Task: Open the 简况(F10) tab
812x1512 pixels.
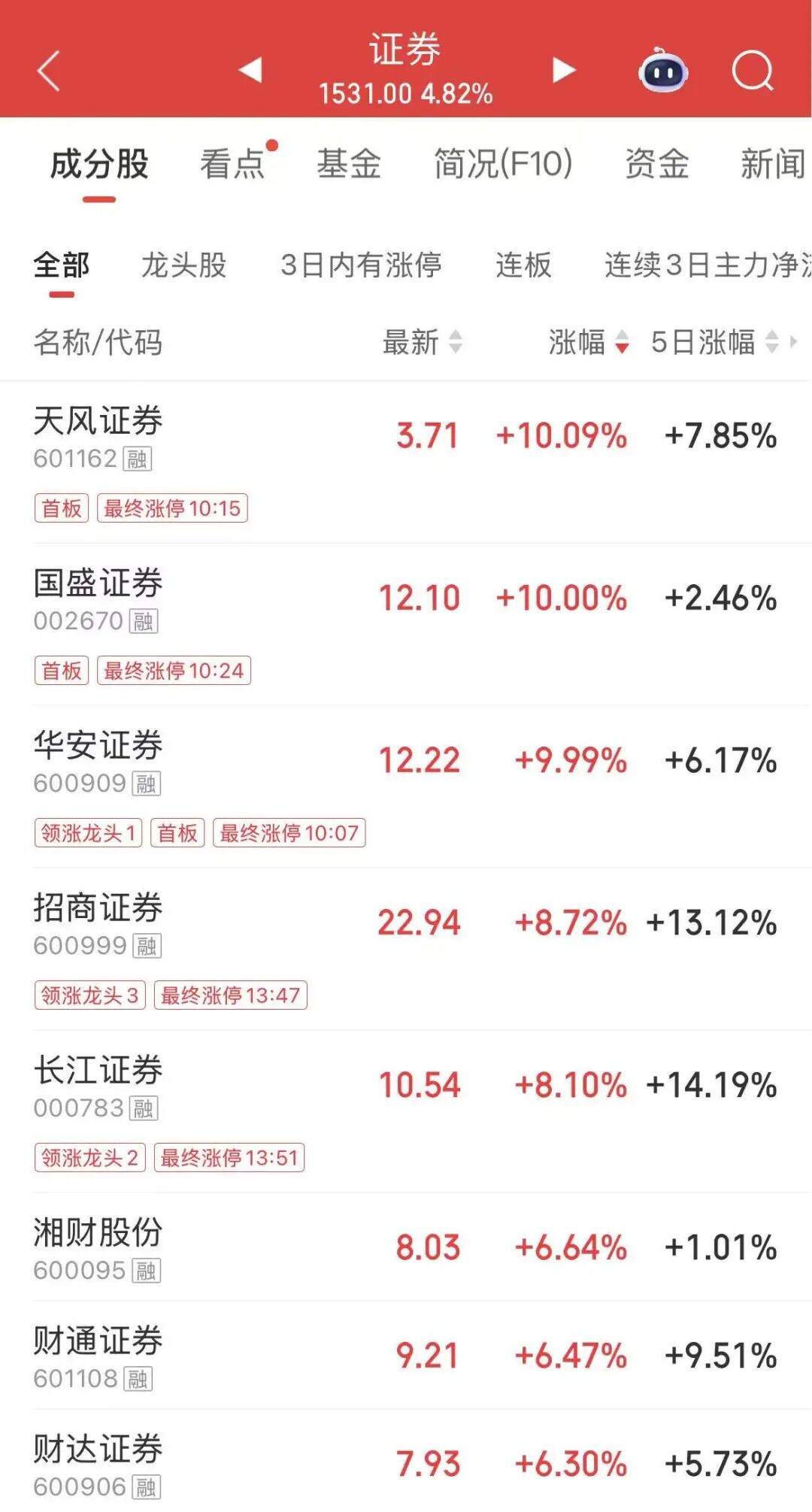Action: pos(503,164)
